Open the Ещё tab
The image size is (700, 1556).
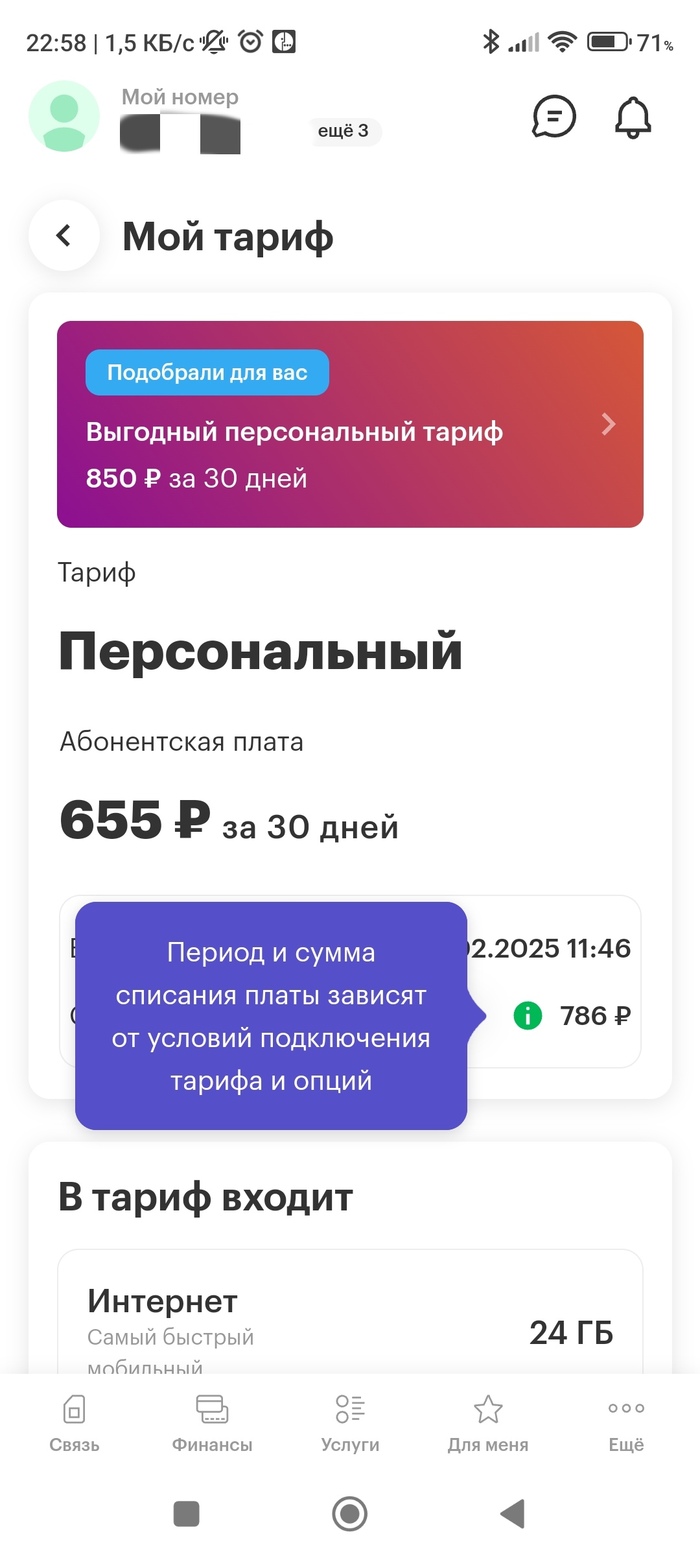point(626,1423)
